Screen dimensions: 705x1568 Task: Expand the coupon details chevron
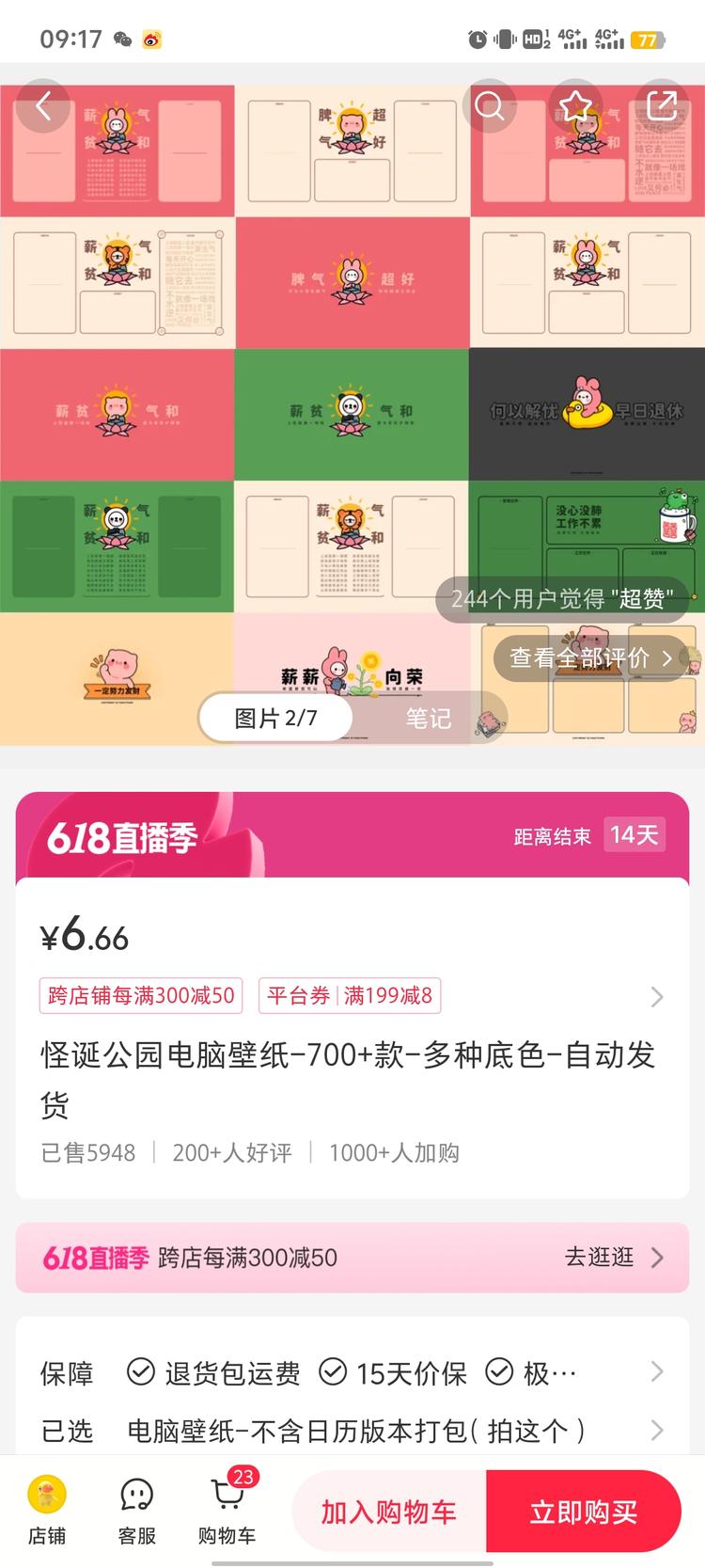656,995
